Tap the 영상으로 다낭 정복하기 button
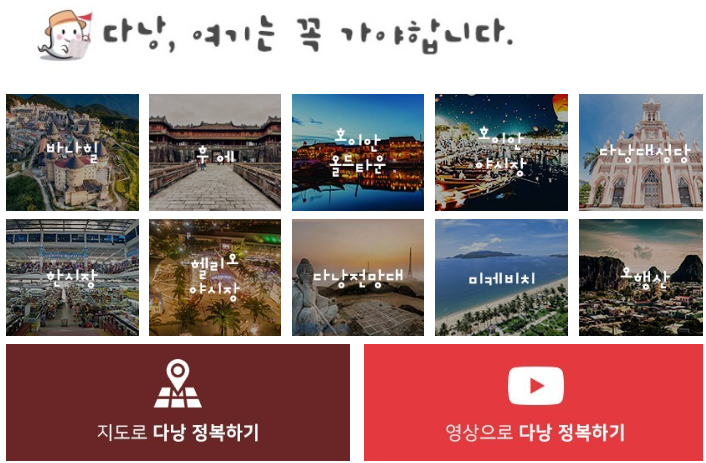The image size is (706, 463). (533, 402)
